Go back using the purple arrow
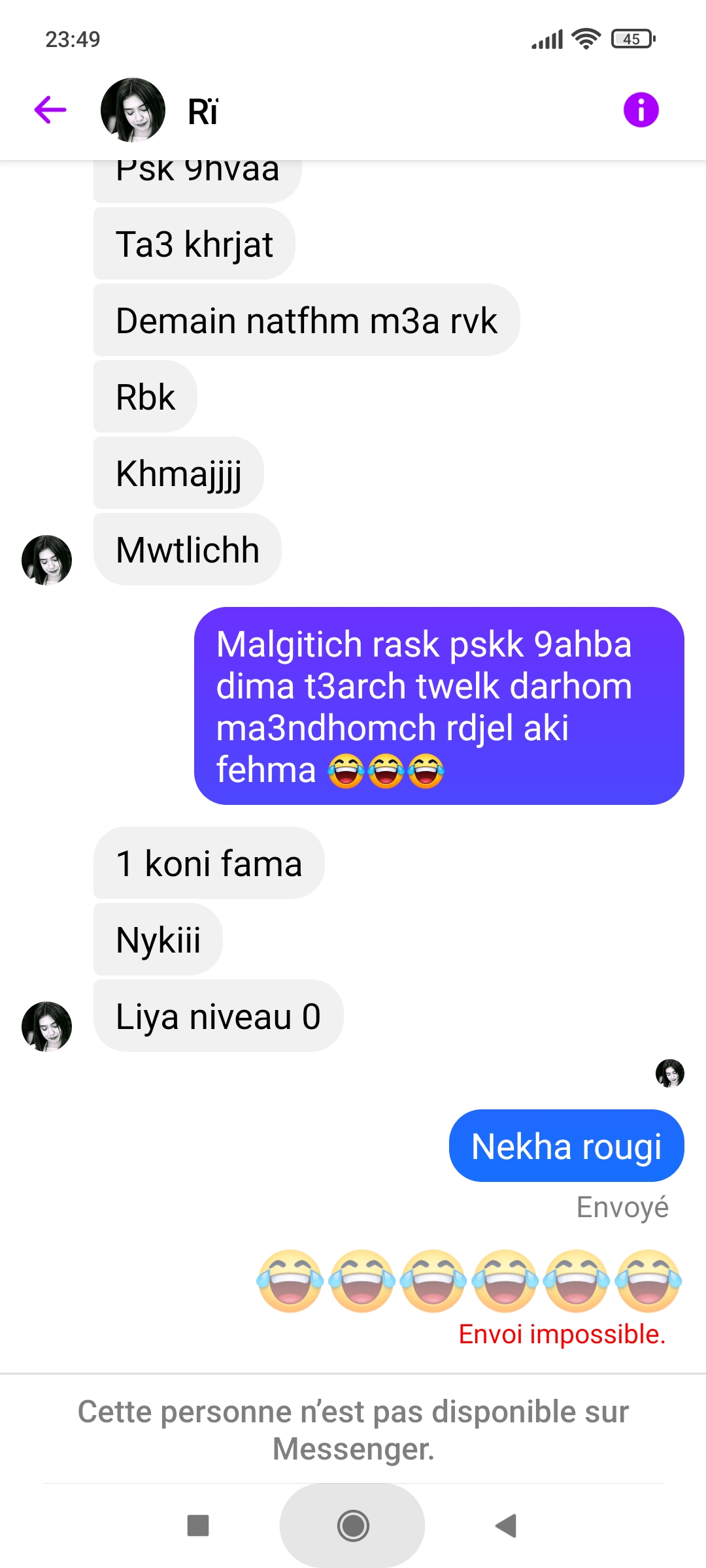706x1568 pixels. (x=50, y=110)
